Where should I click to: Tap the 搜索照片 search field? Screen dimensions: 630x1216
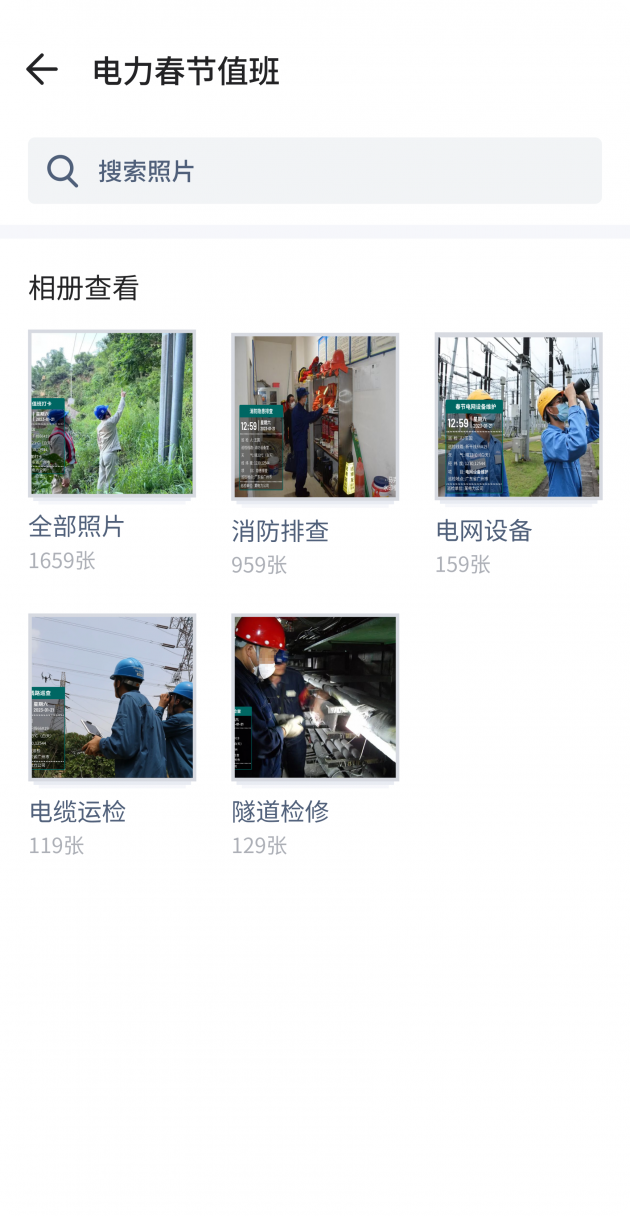point(315,171)
